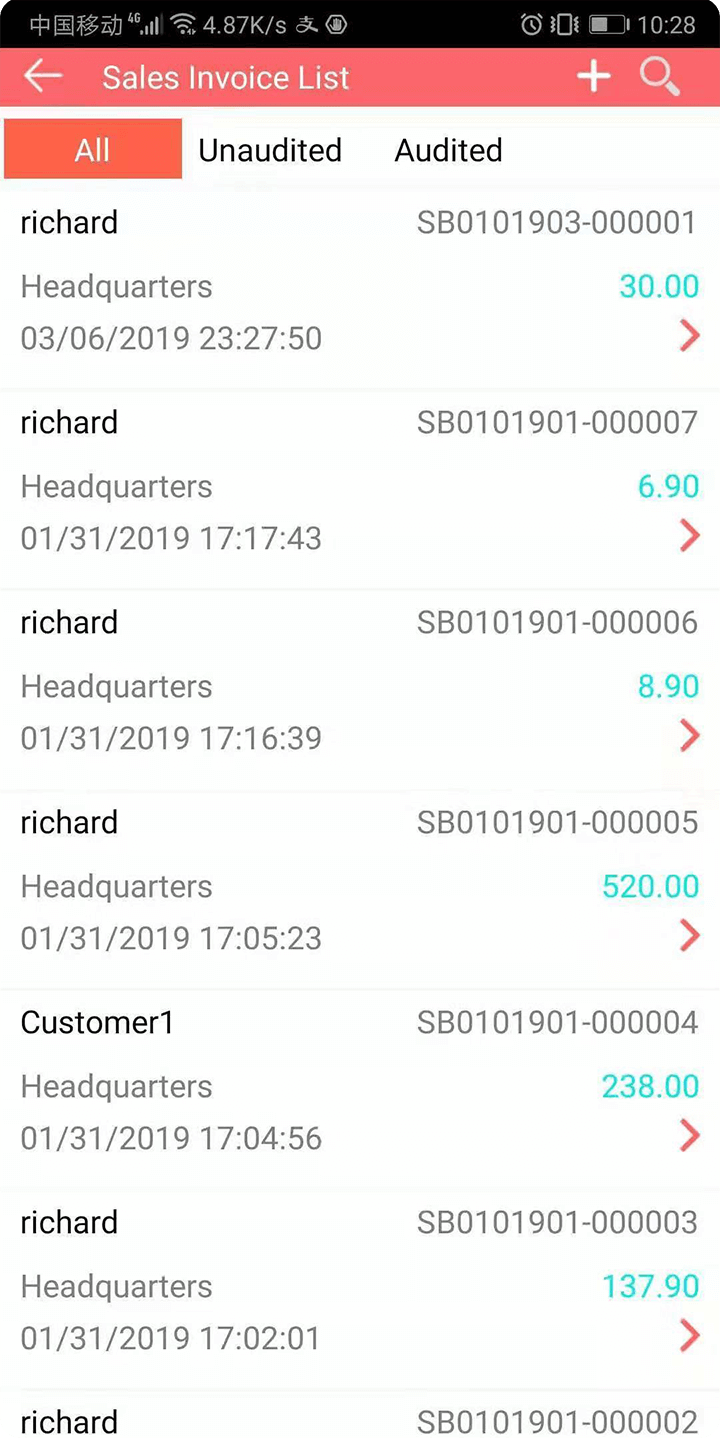Open the search magnifier icon
This screenshot has height=1440, width=720.
[x=660, y=77]
